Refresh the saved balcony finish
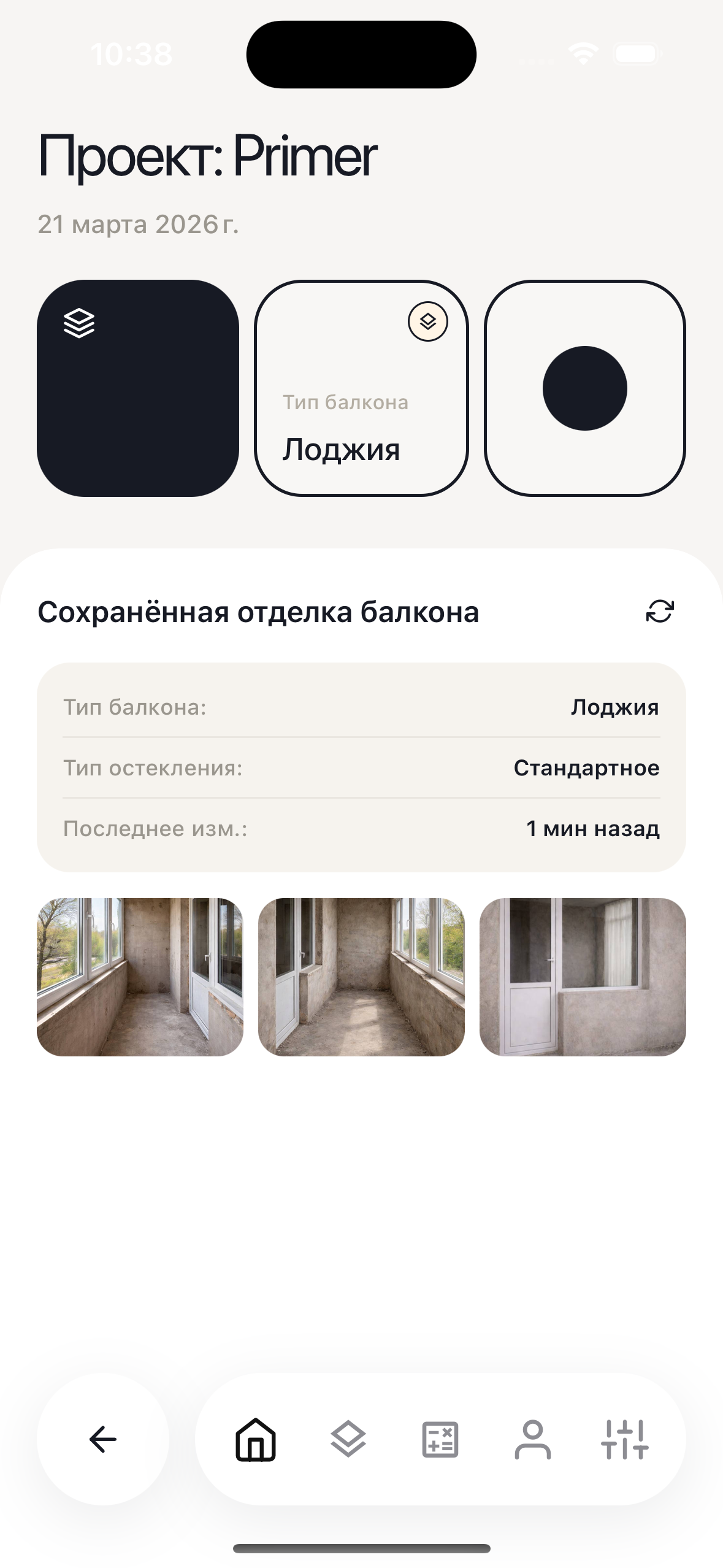The height and width of the screenshot is (1568, 723). pos(660,612)
